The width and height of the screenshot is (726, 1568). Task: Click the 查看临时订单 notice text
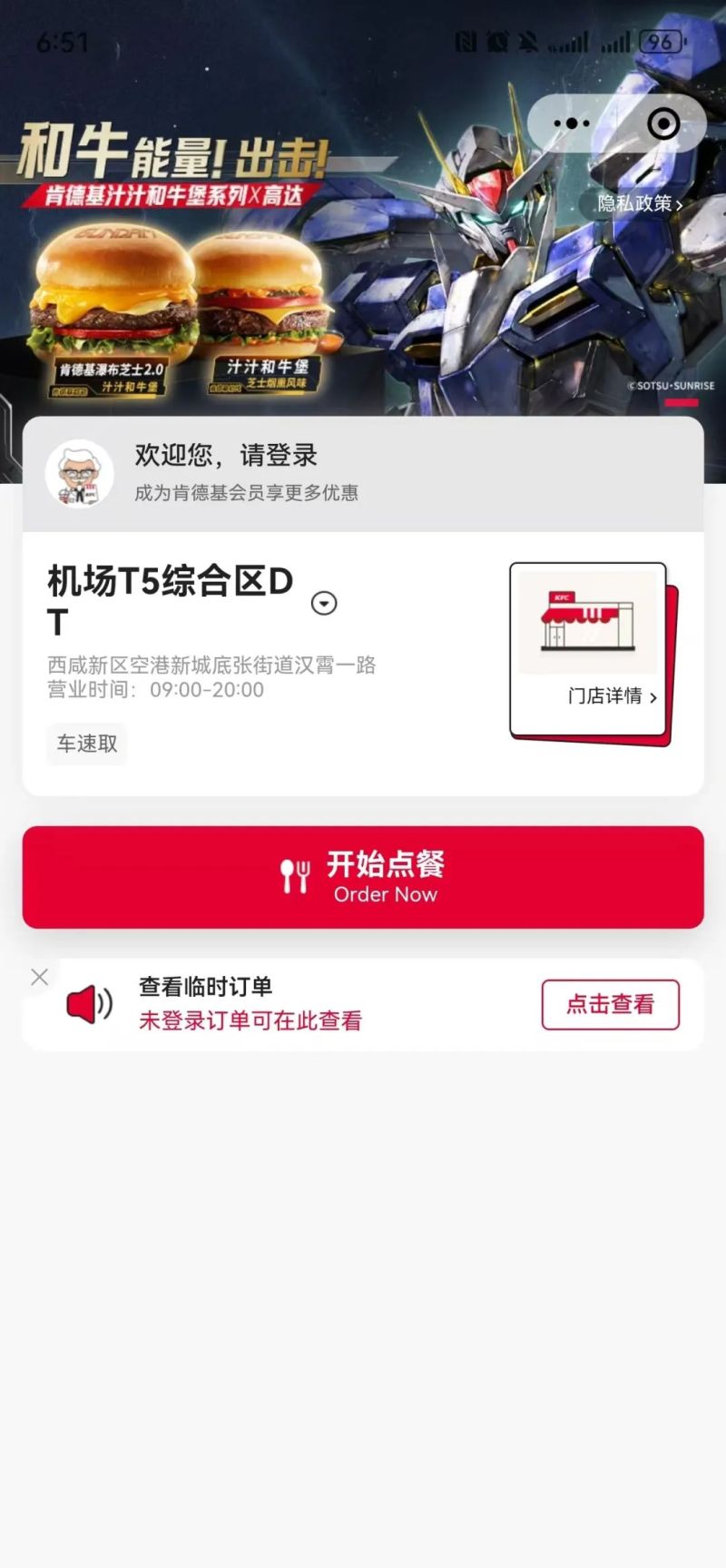205,985
